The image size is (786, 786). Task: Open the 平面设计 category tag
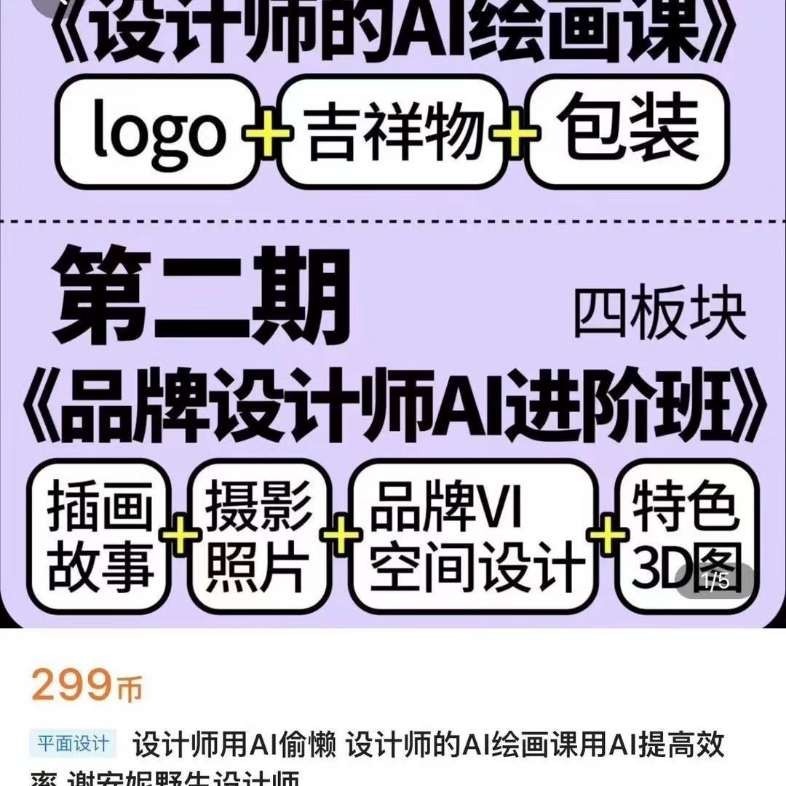point(72,744)
